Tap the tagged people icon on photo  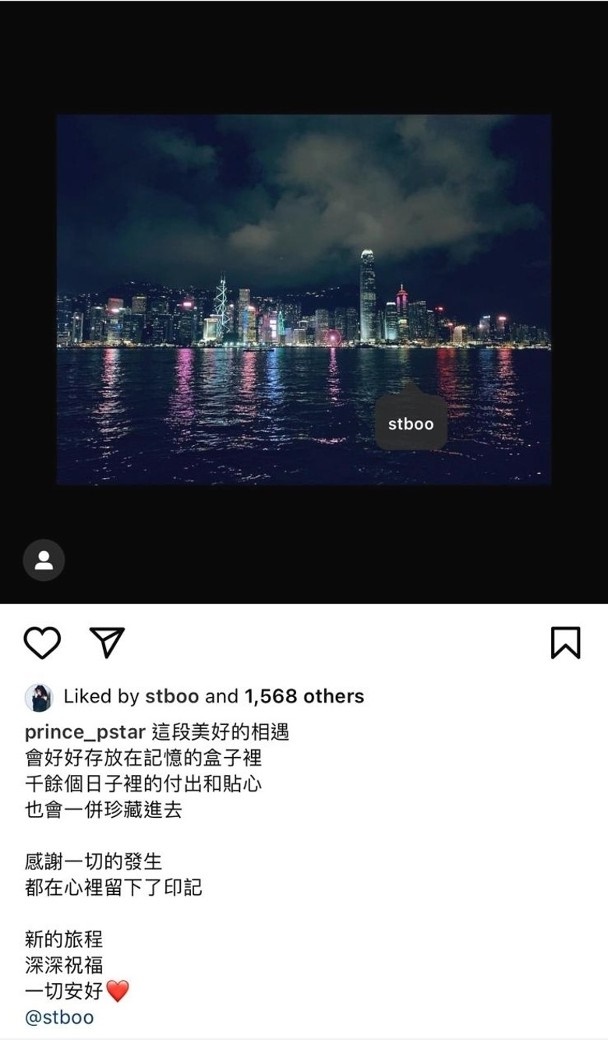[x=43, y=561]
